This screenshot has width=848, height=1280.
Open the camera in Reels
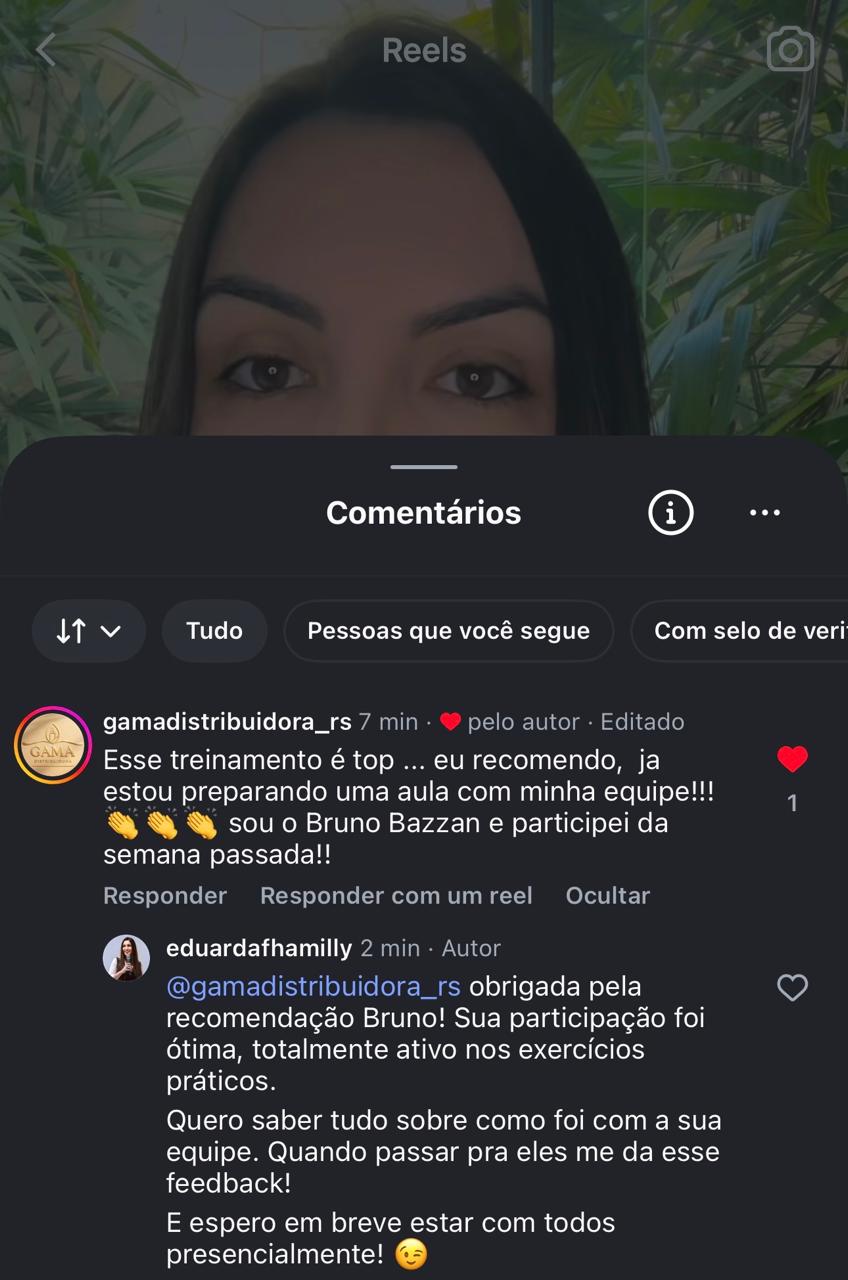point(790,49)
